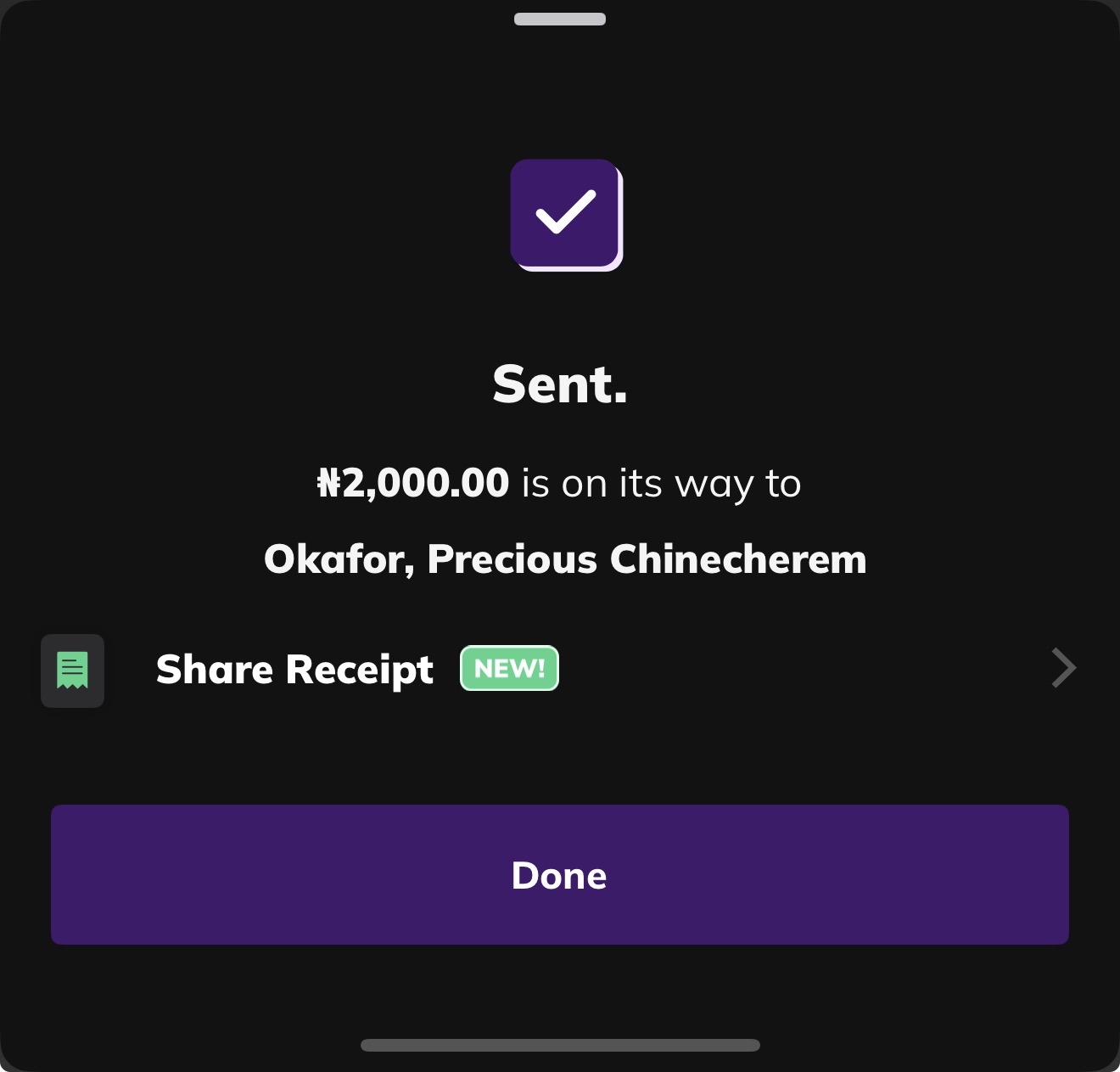Tap Done to close the confirmation
The width and height of the screenshot is (1120, 1072).
(559, 874)
